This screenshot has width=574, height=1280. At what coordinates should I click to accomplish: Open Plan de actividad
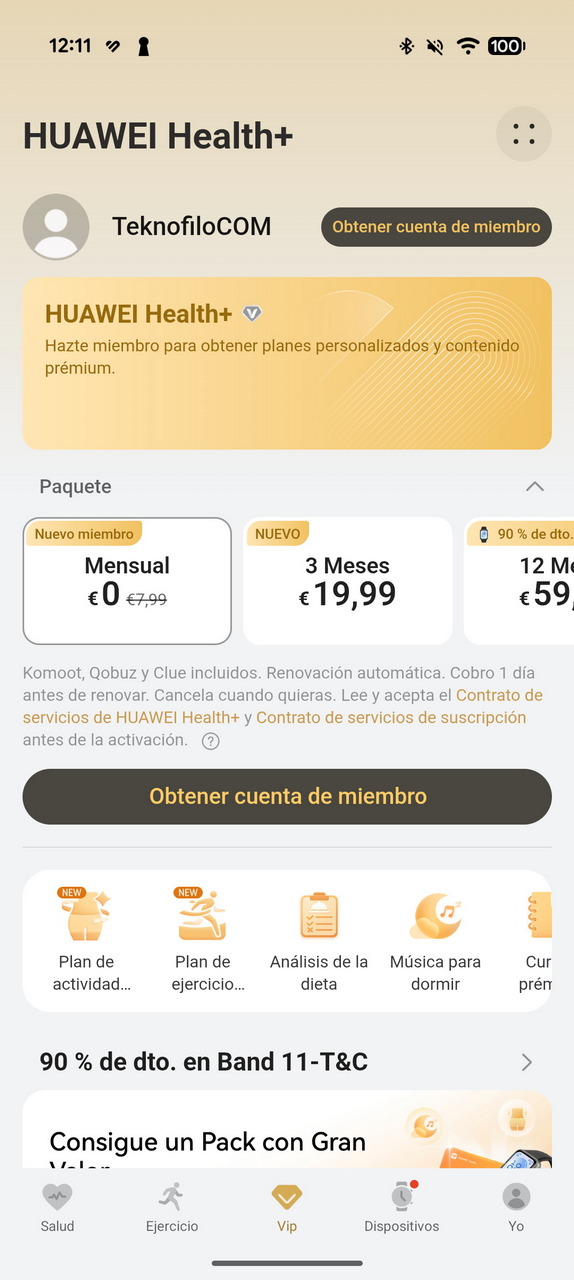click(86, 940)
